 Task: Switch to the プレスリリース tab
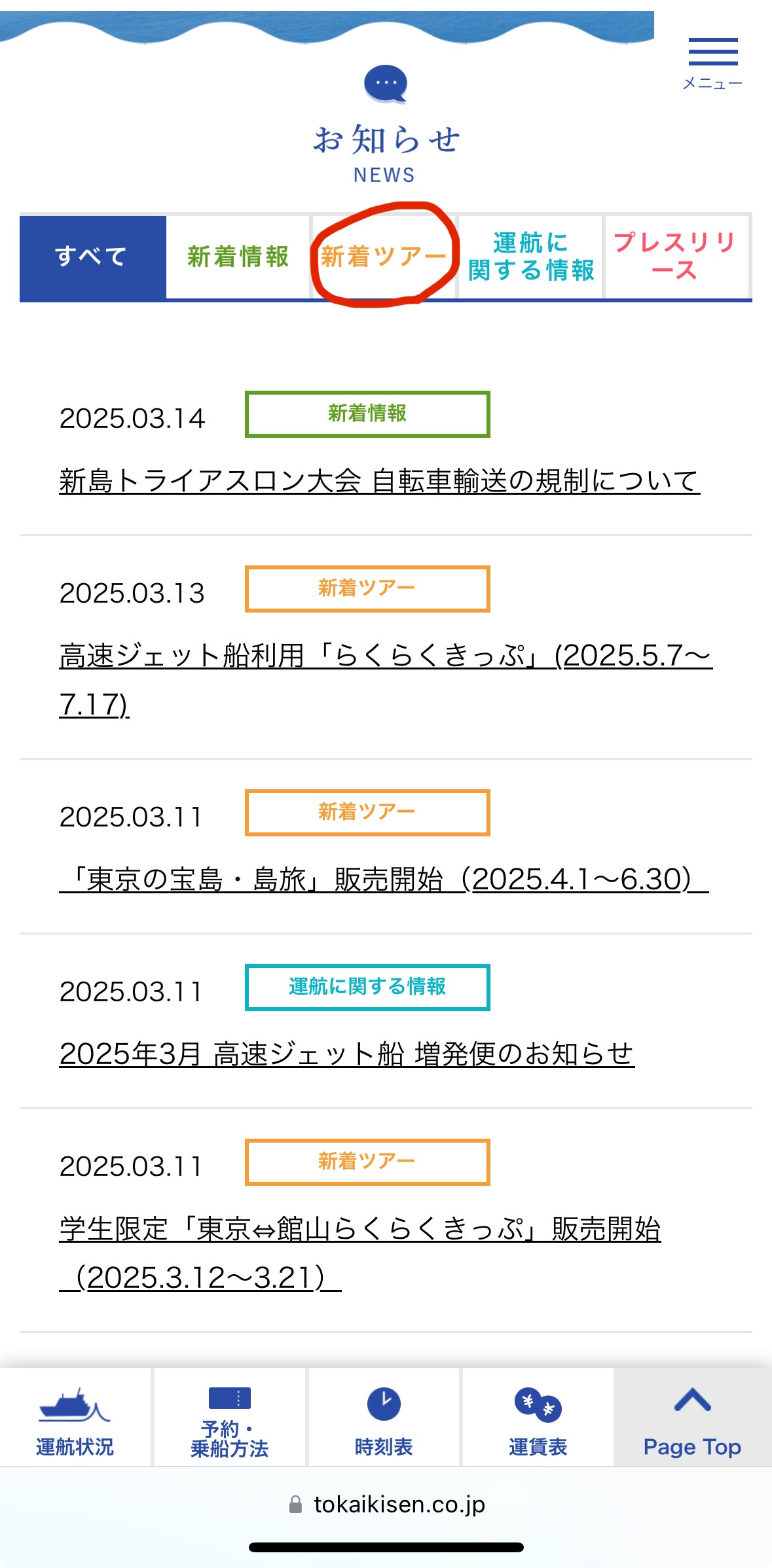[676, 257]
